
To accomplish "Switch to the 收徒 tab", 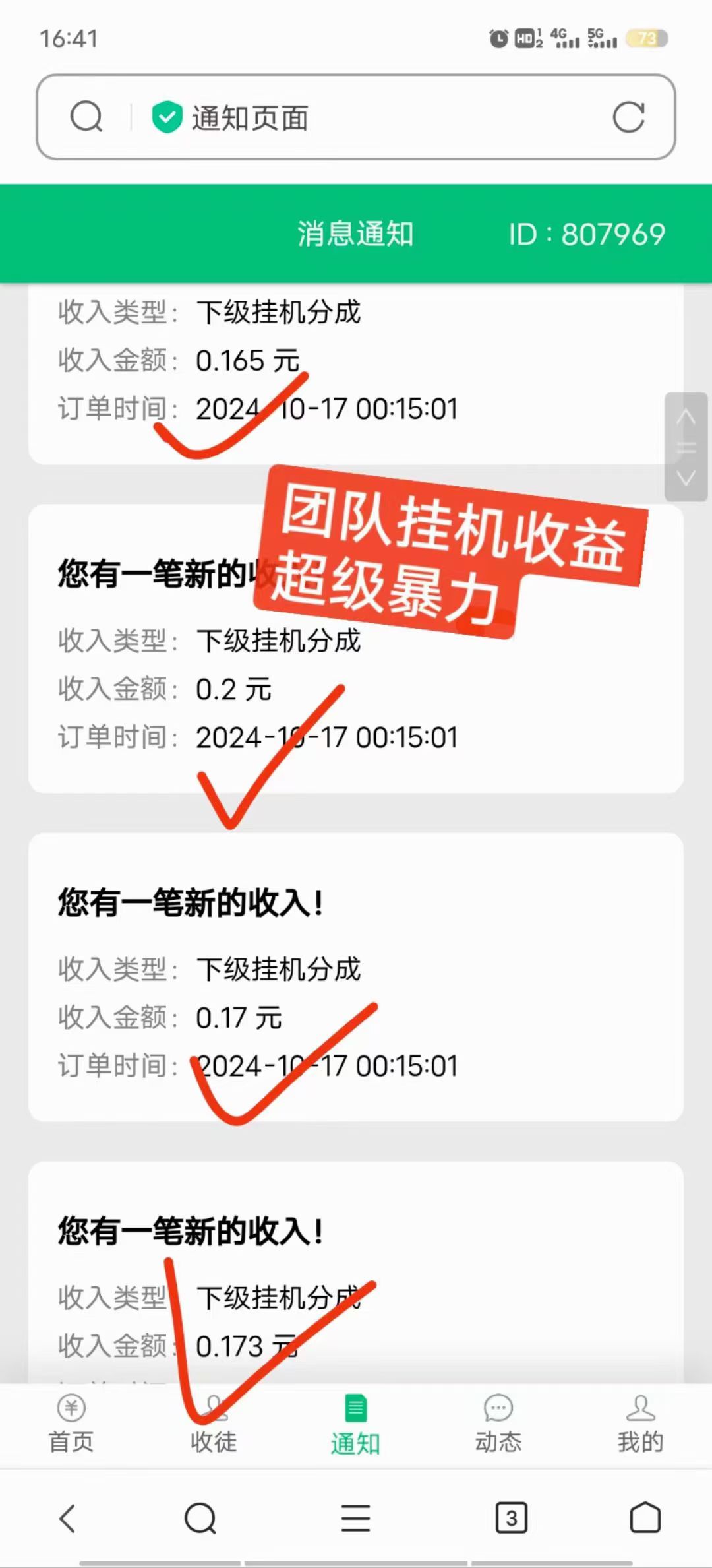I will pyautogui.click(x=214, y=1424).
